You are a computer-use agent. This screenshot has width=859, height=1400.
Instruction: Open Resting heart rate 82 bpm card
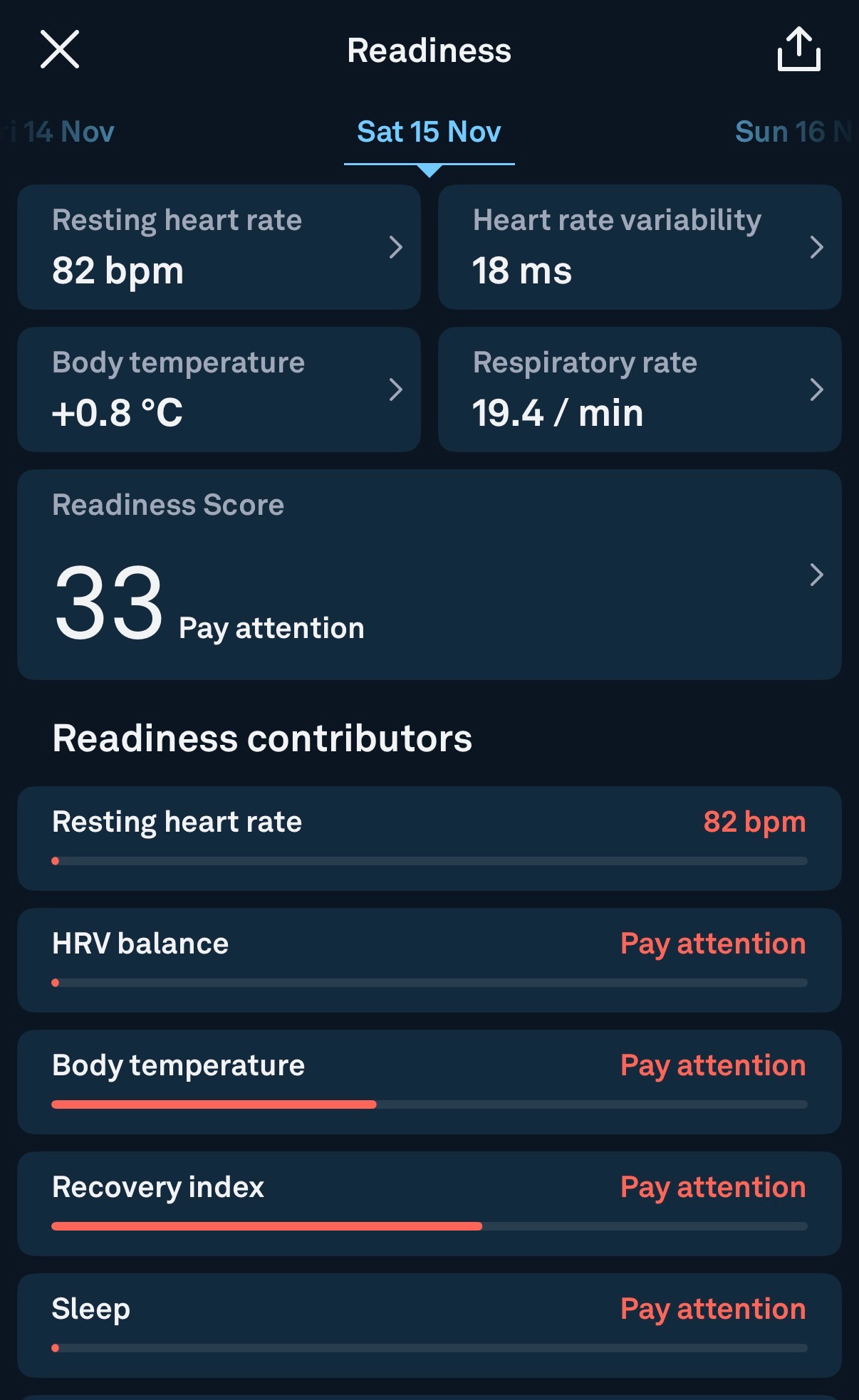point(219,247)
